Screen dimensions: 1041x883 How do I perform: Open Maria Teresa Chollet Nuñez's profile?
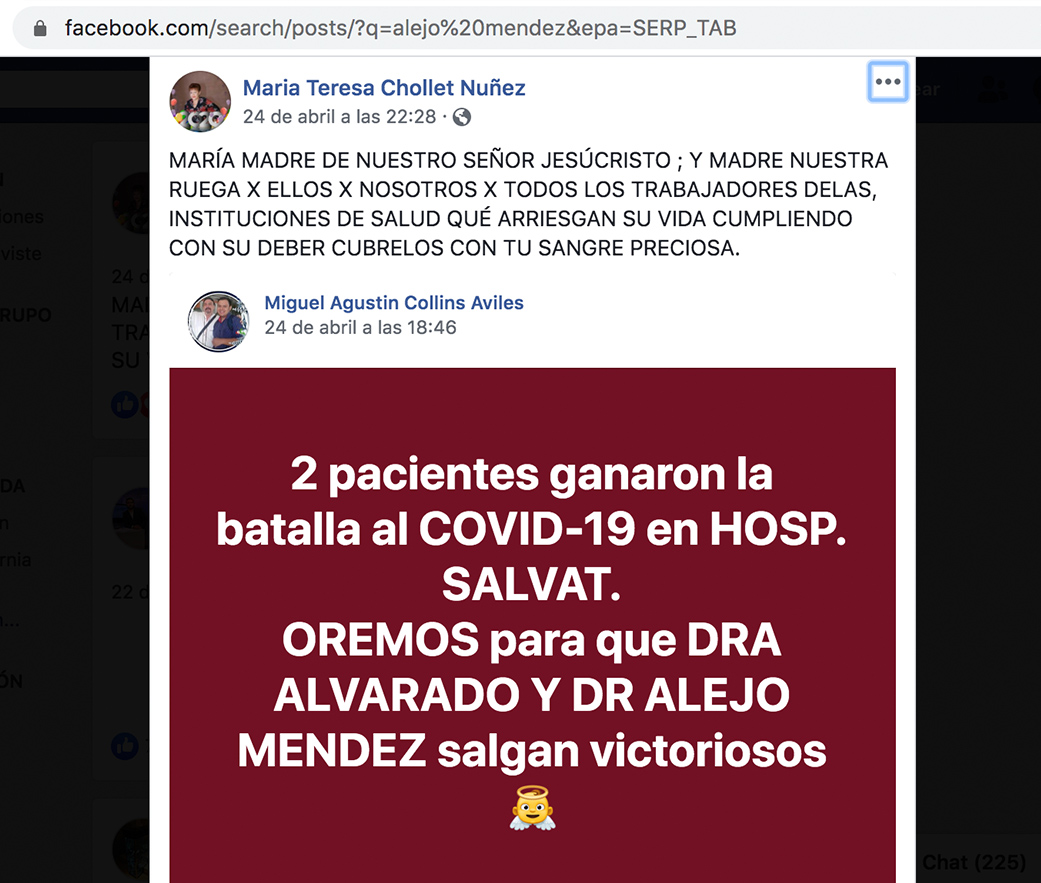point(384,88)
